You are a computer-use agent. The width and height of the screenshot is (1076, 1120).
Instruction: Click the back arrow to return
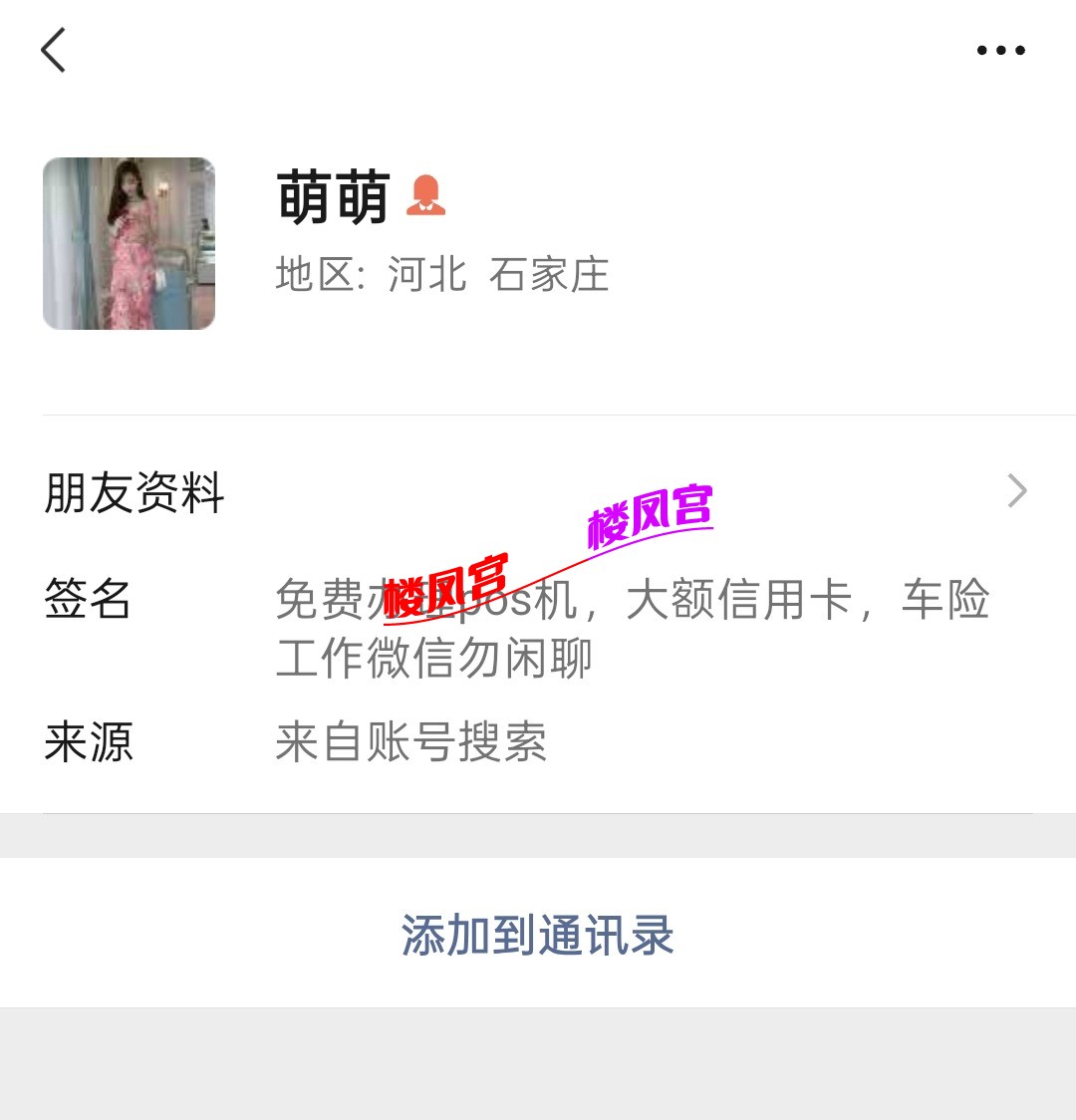coord(54,50)
